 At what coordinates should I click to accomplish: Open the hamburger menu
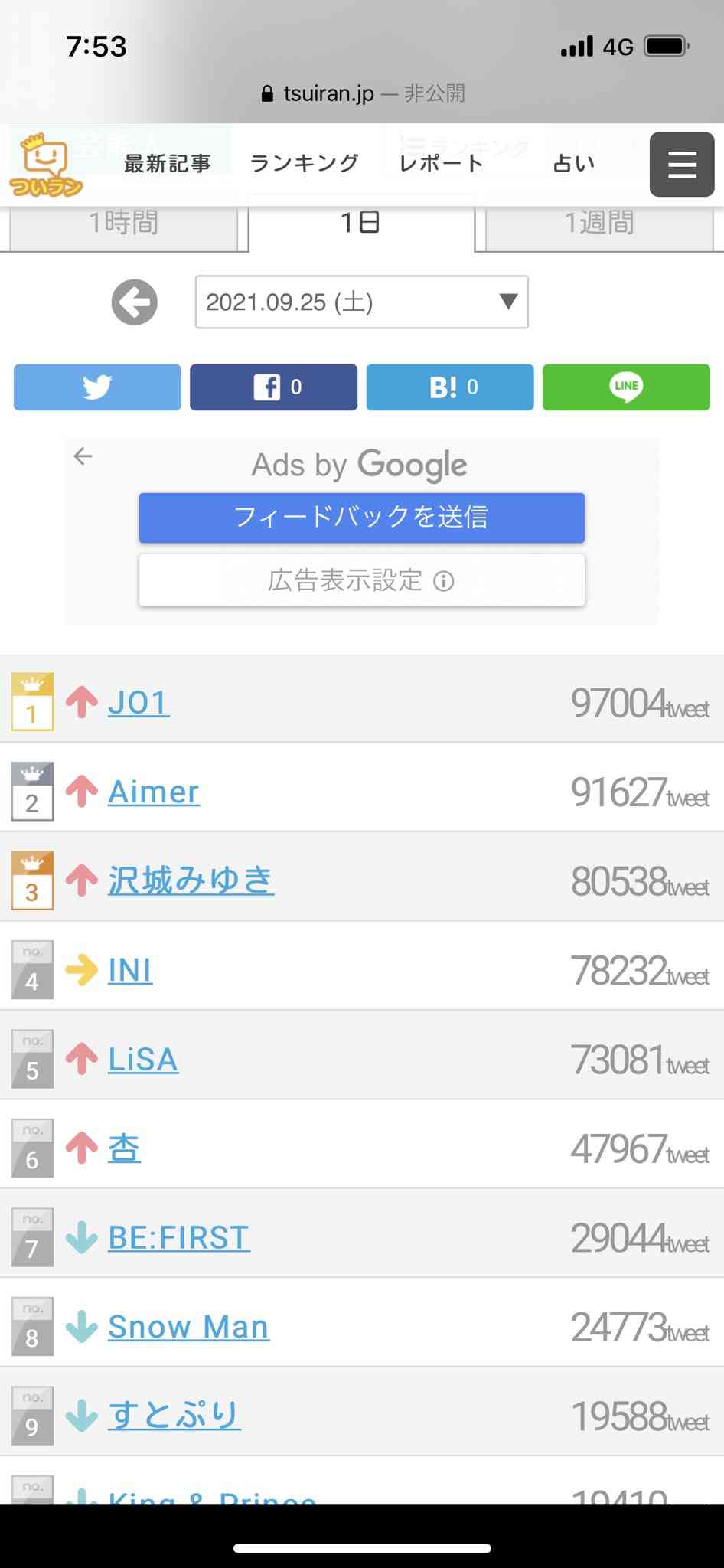(681, 165)
